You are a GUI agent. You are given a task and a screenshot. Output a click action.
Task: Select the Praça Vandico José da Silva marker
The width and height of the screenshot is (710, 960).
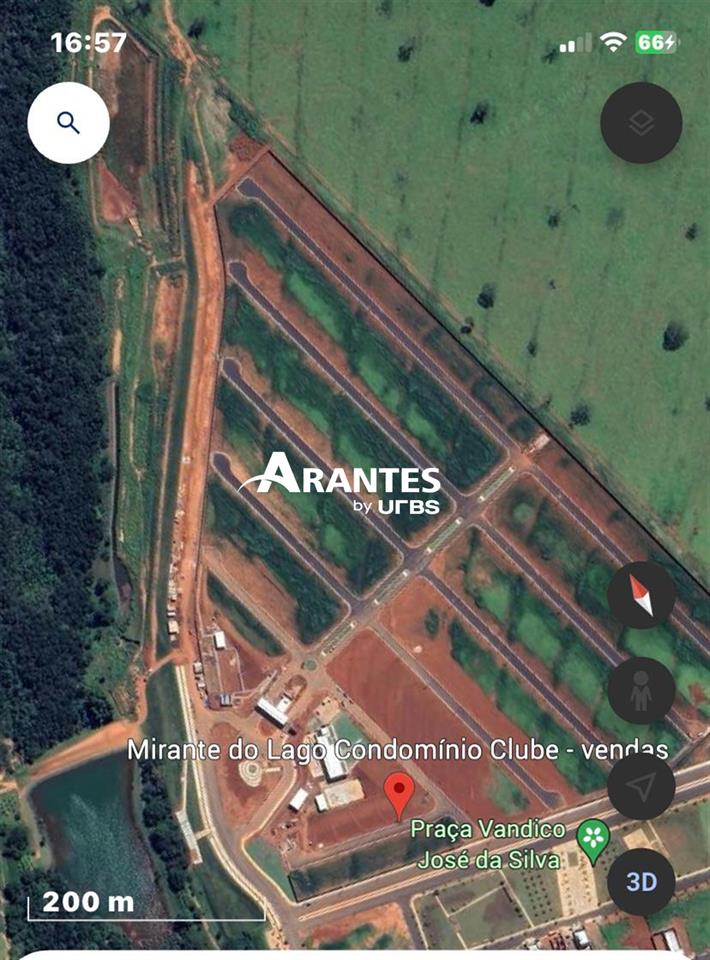click(594, 838)
